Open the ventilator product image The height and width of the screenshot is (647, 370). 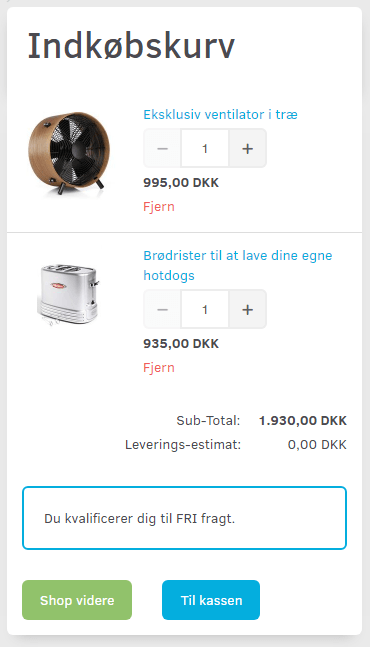[69, 153]
